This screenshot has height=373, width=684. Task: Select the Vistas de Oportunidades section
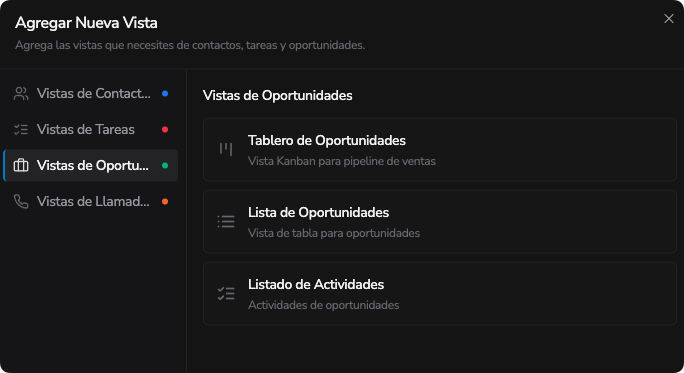(91, 165)
